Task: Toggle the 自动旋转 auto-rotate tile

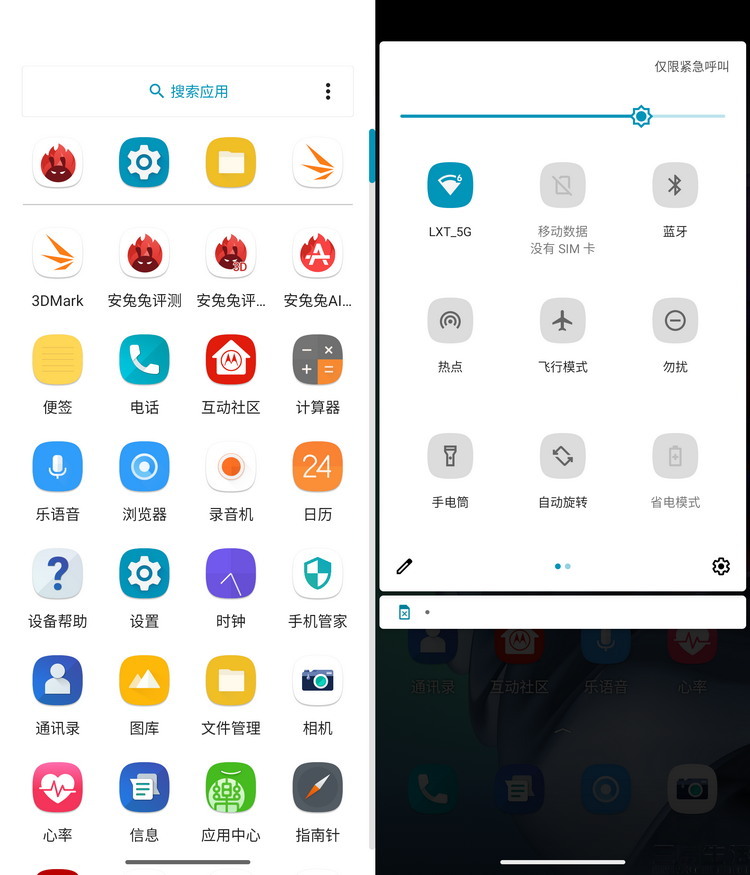Action: coord(562,457)
